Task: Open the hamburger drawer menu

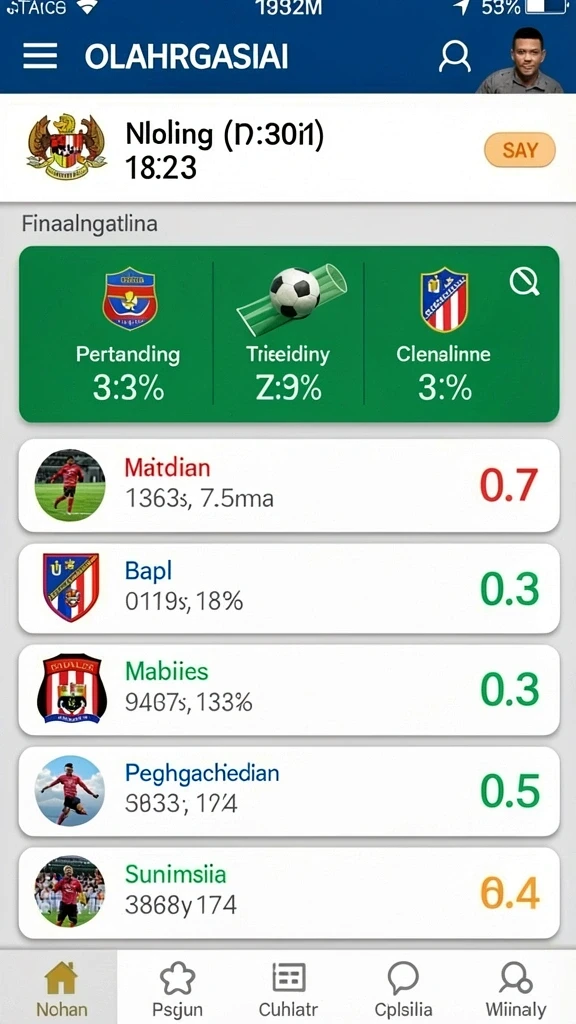Action: [40, 57]
